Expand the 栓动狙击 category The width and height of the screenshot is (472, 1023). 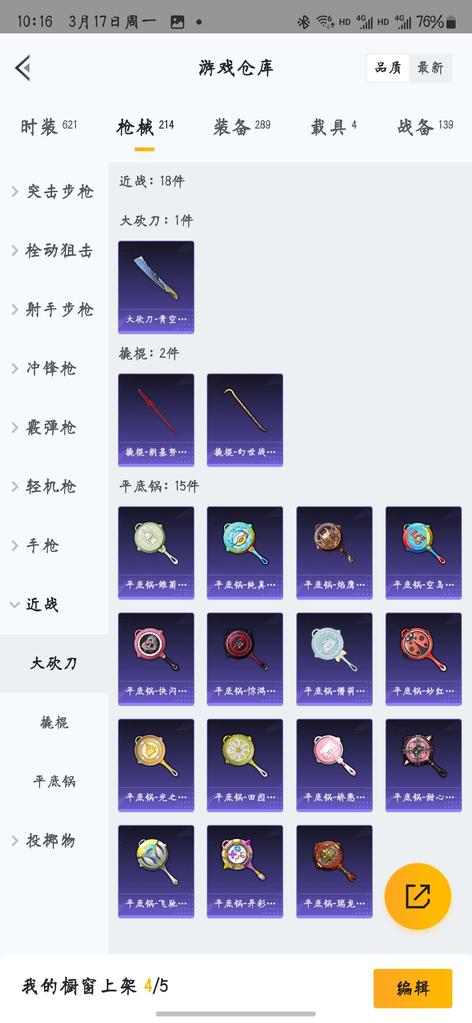tap(54, 251)
